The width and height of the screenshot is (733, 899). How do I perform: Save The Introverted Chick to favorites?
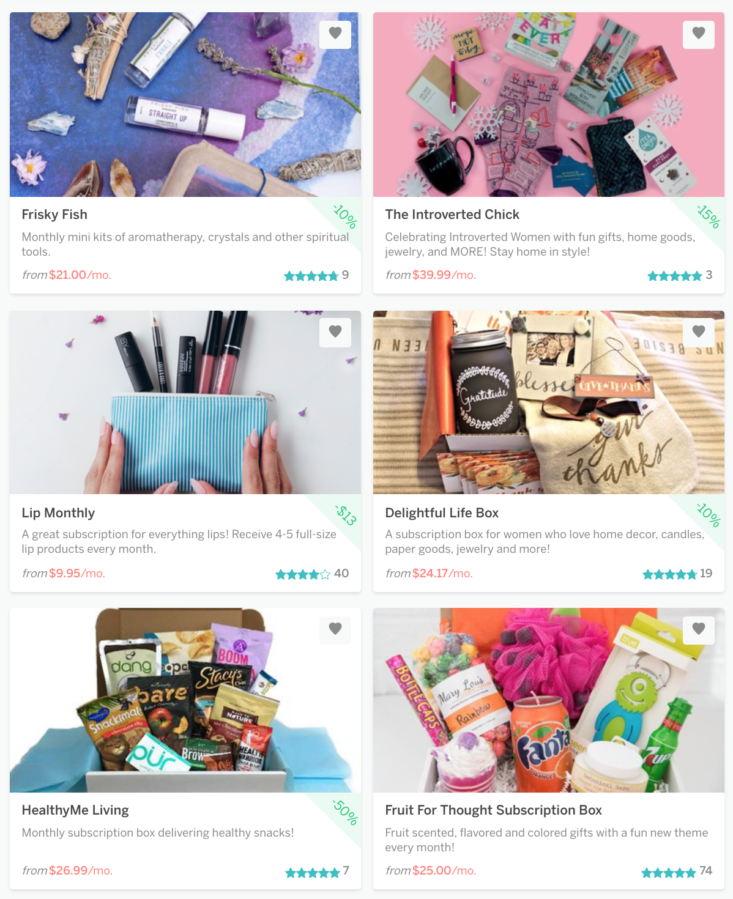698,34
